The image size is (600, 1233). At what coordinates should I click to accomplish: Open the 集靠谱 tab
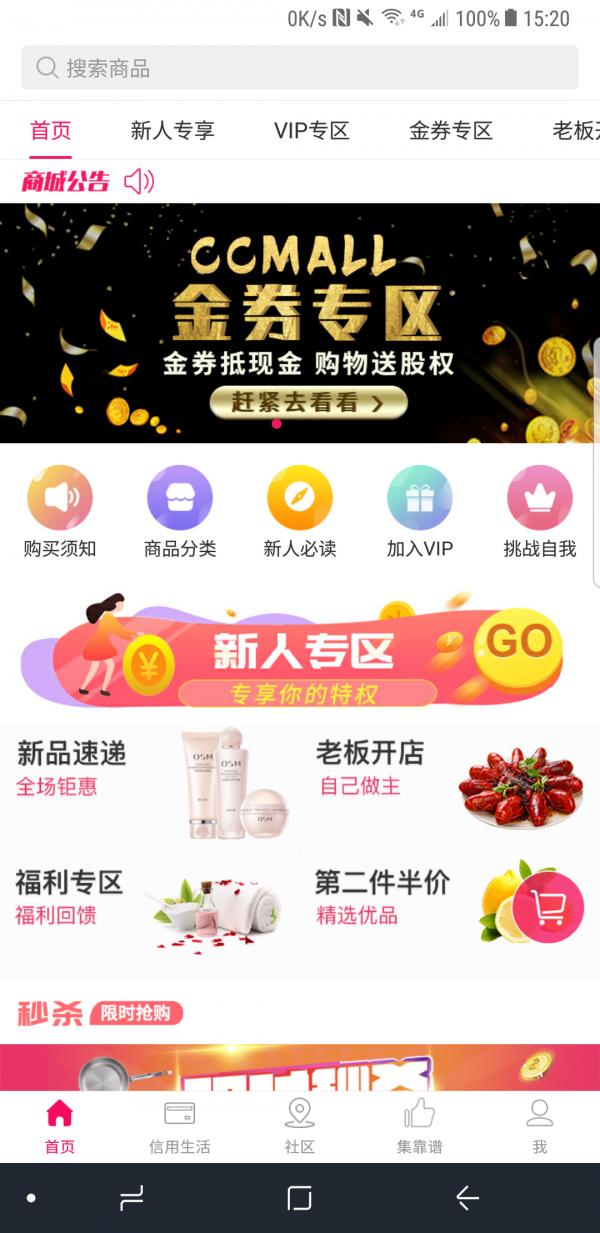[x=420, y=1127]
